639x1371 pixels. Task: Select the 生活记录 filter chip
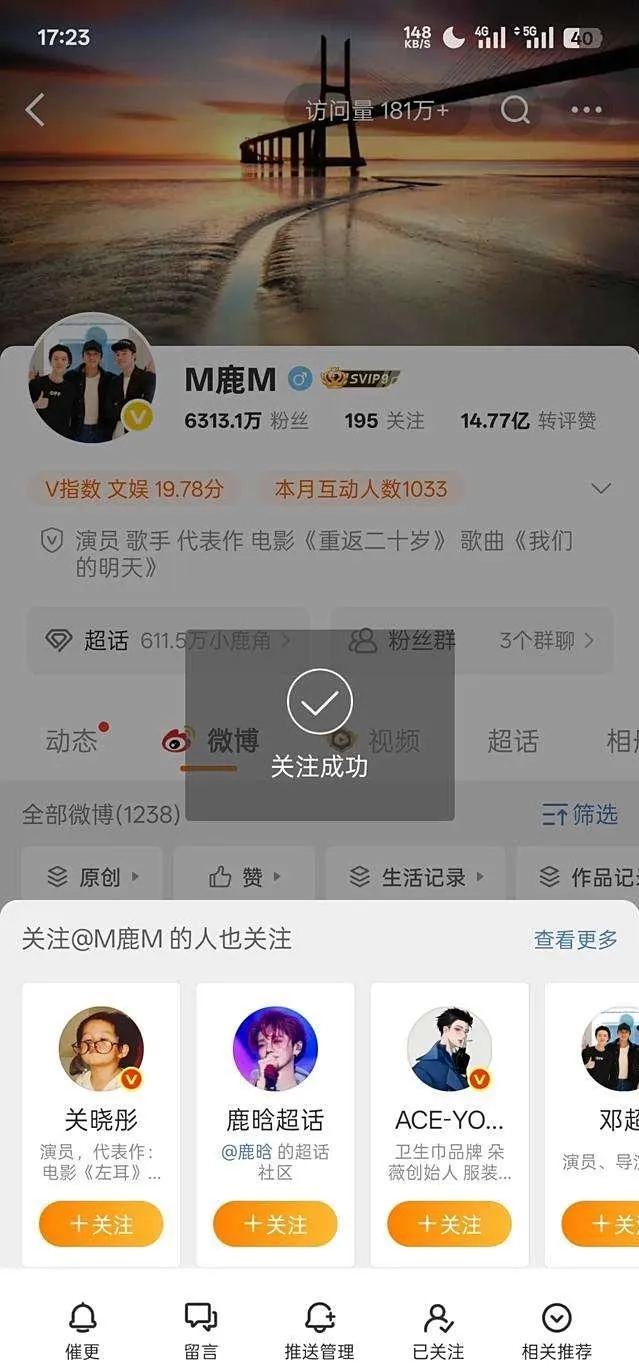click(416, 877)
